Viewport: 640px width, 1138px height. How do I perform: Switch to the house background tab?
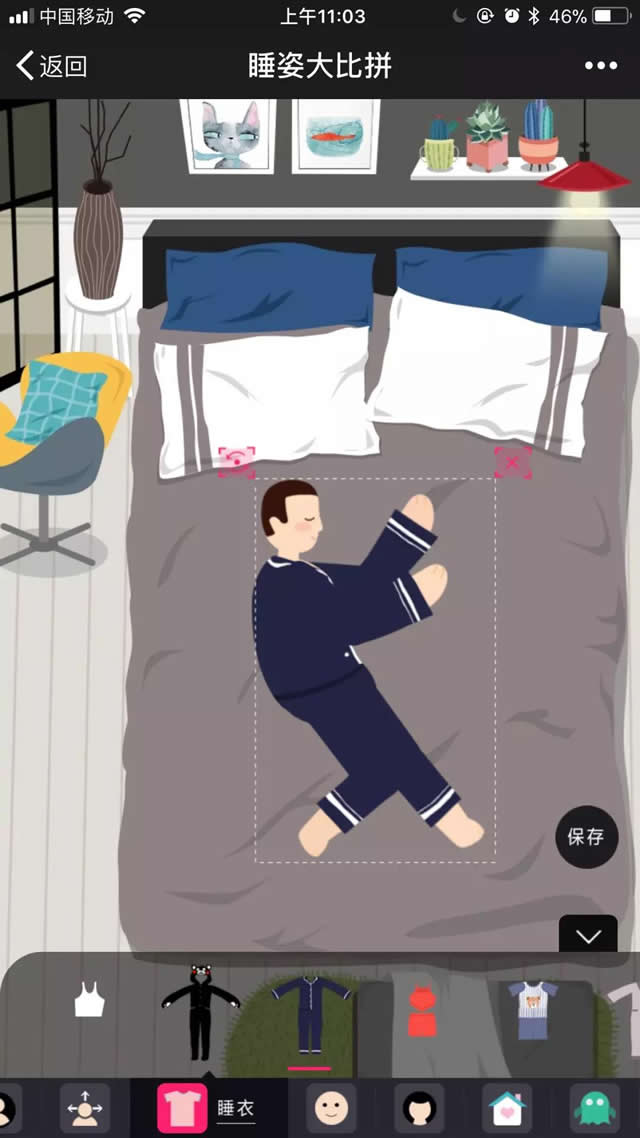pos(507,1108)
